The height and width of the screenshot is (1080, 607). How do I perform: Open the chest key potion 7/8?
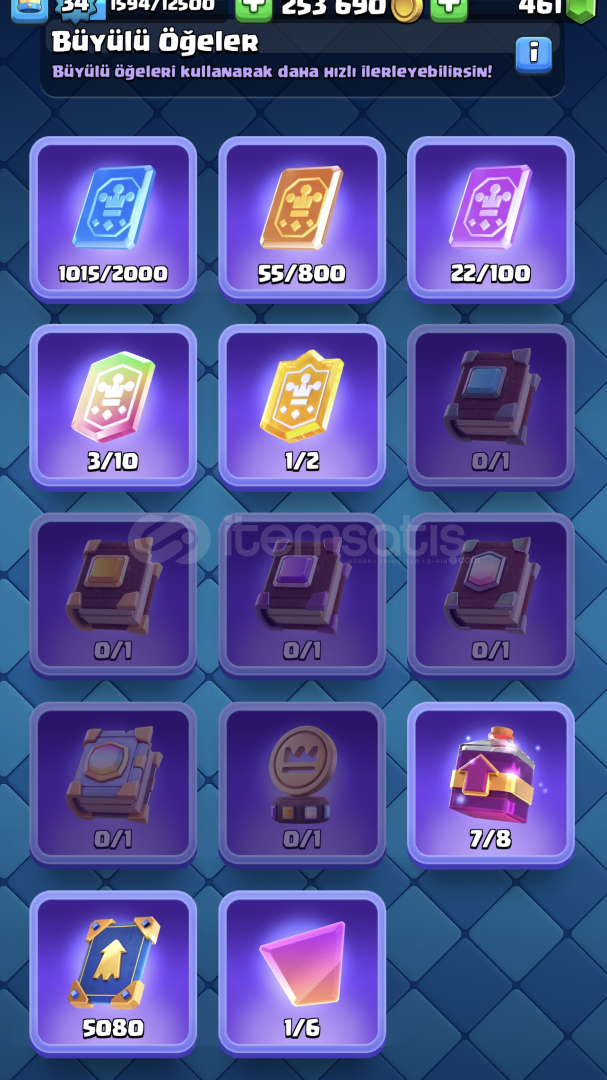[491, 785]
